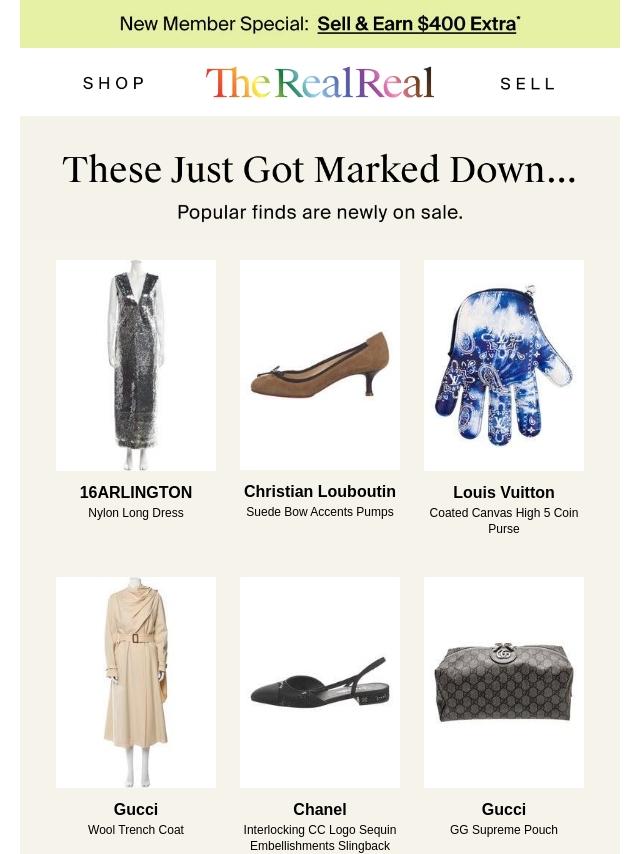This screenshot has height=854, width=640.
Task: Open Christian Louboutin Suede Bow Pumps
Action: (x=320, y=366)
